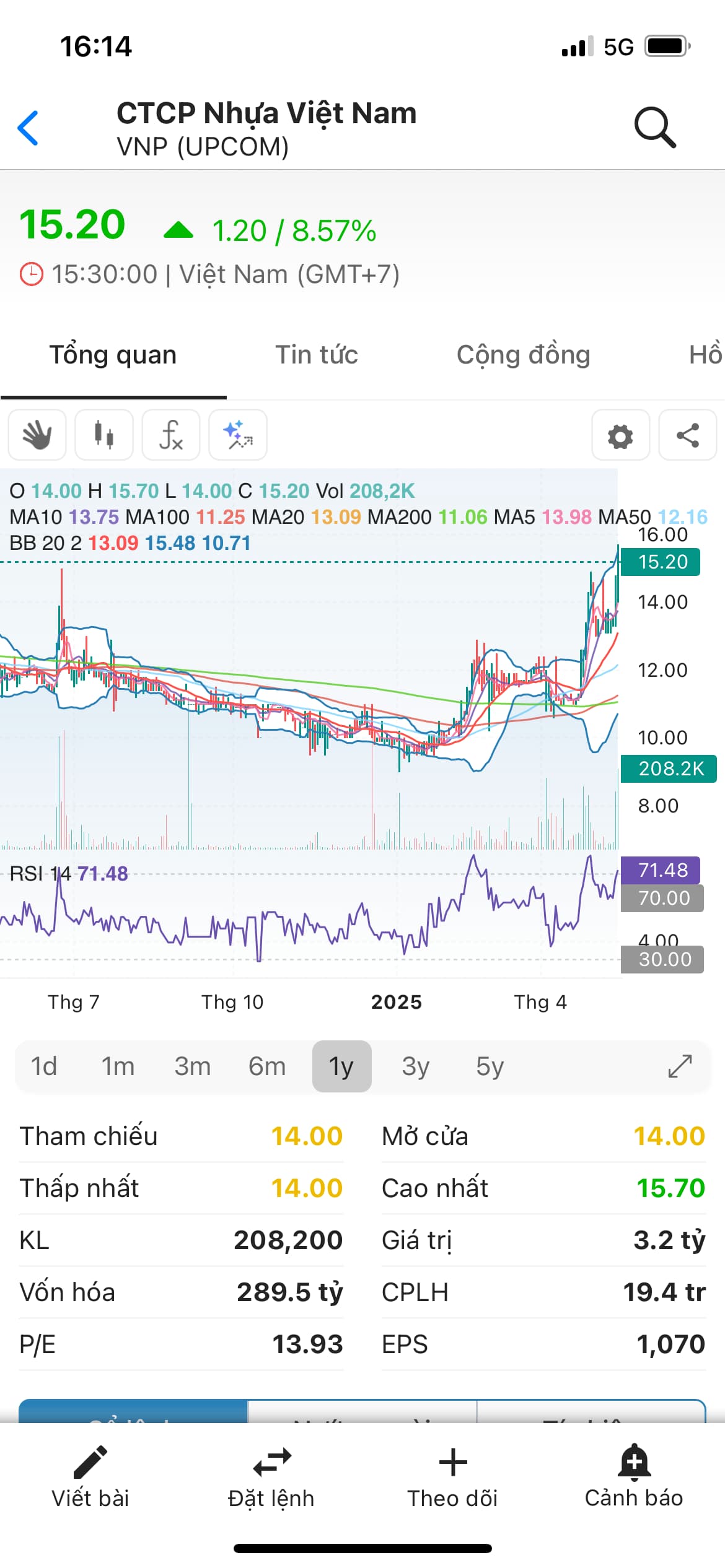The height and width of the screenshot is (1568, 725).
Task: Select the 1m chart range
Action: point(118,1066)
